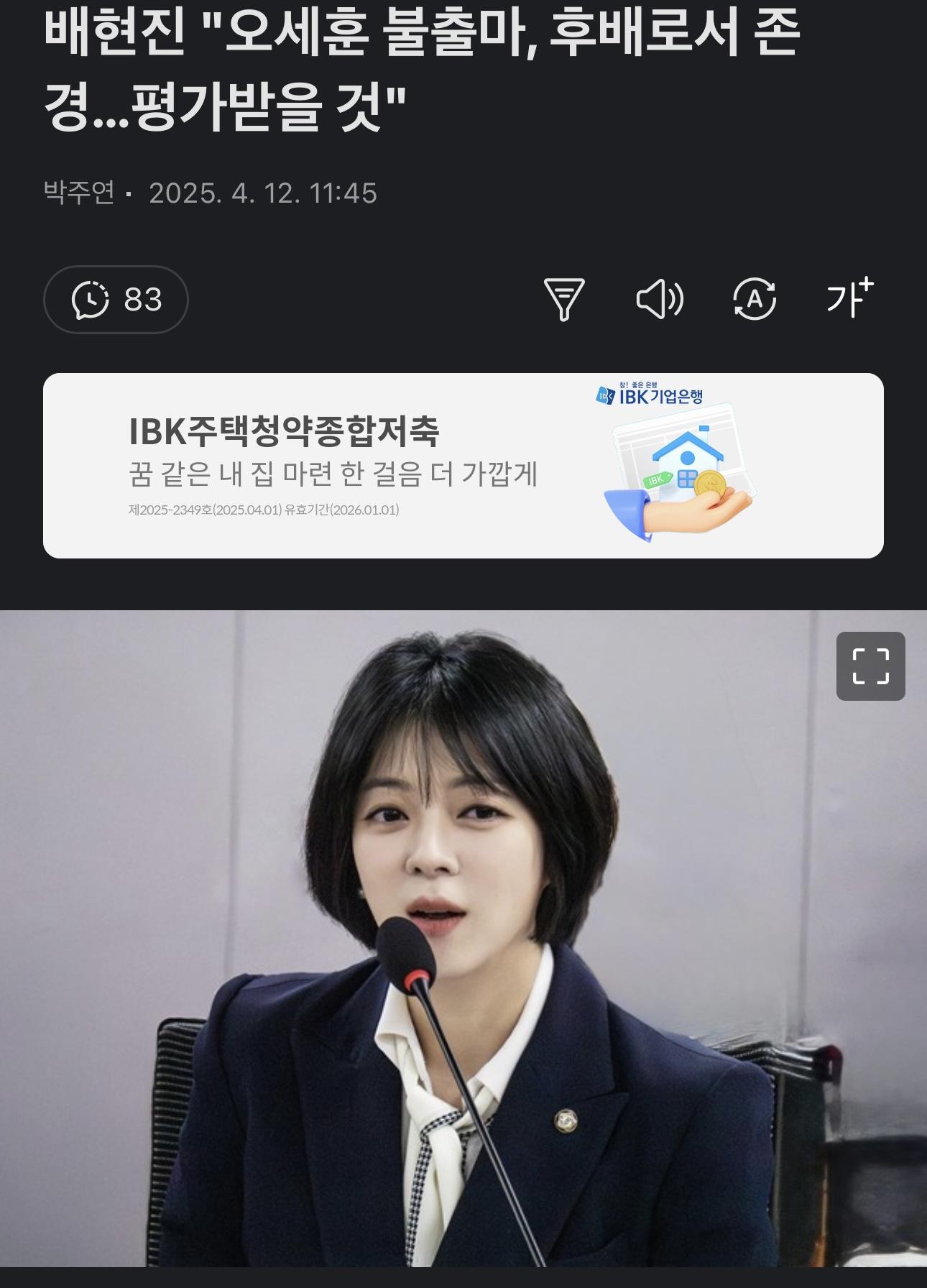Listen to the article with the speaker icon
Viewport: 927px width, 1288px height.
(x=660, y=299)
